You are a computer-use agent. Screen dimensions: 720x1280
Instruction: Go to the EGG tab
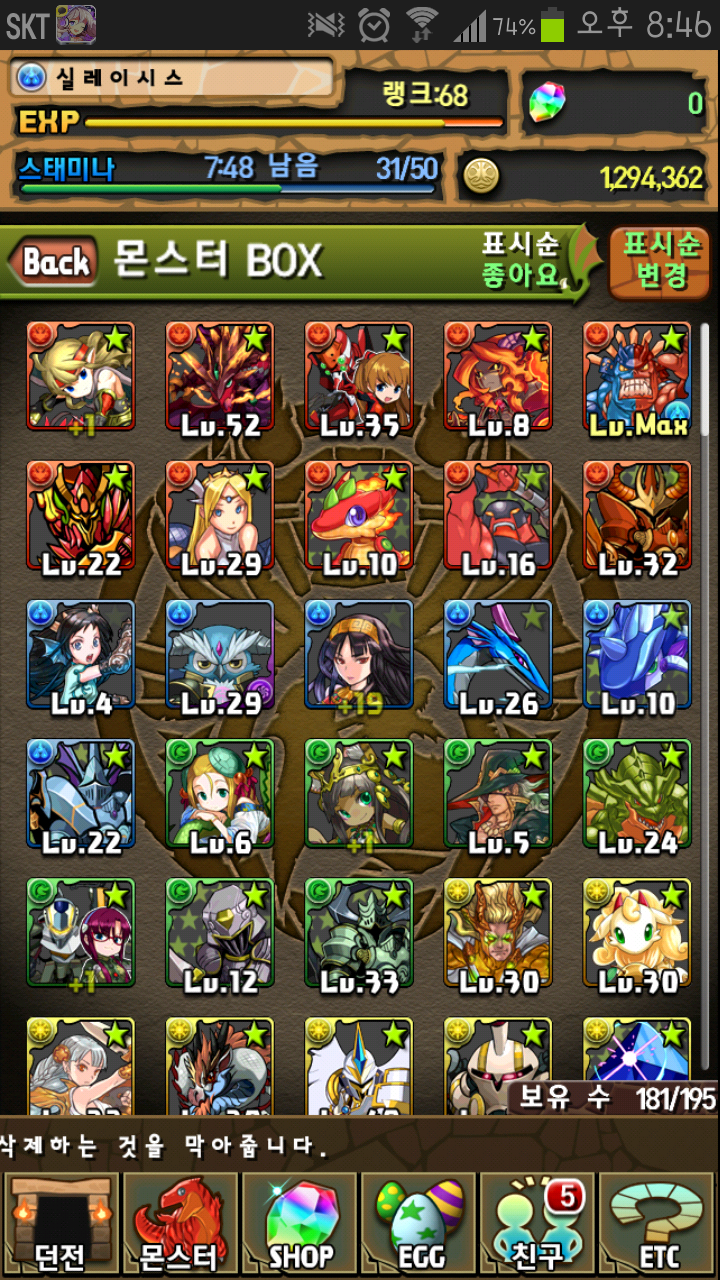tap(419, 1225)
